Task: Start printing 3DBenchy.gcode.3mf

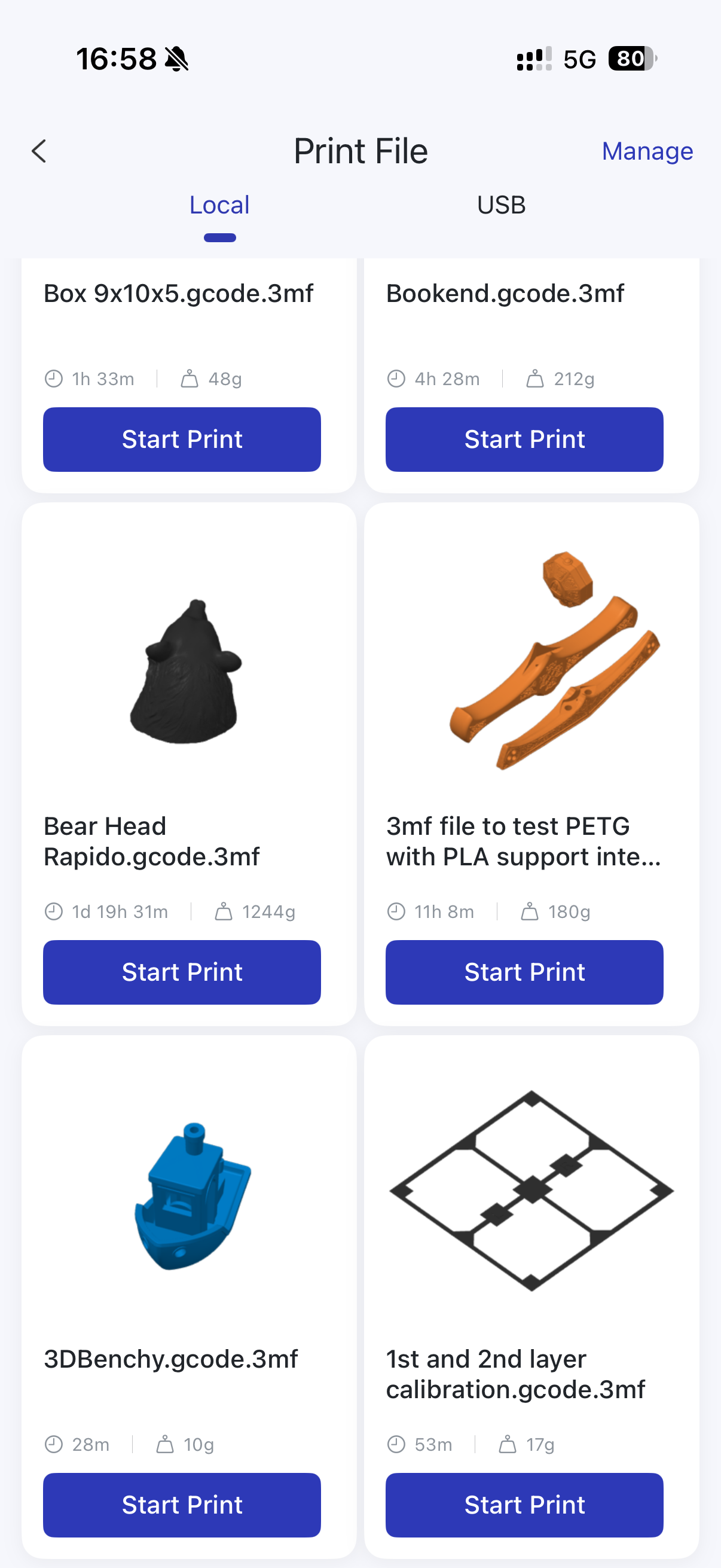Action: (x=182, y=1505)
